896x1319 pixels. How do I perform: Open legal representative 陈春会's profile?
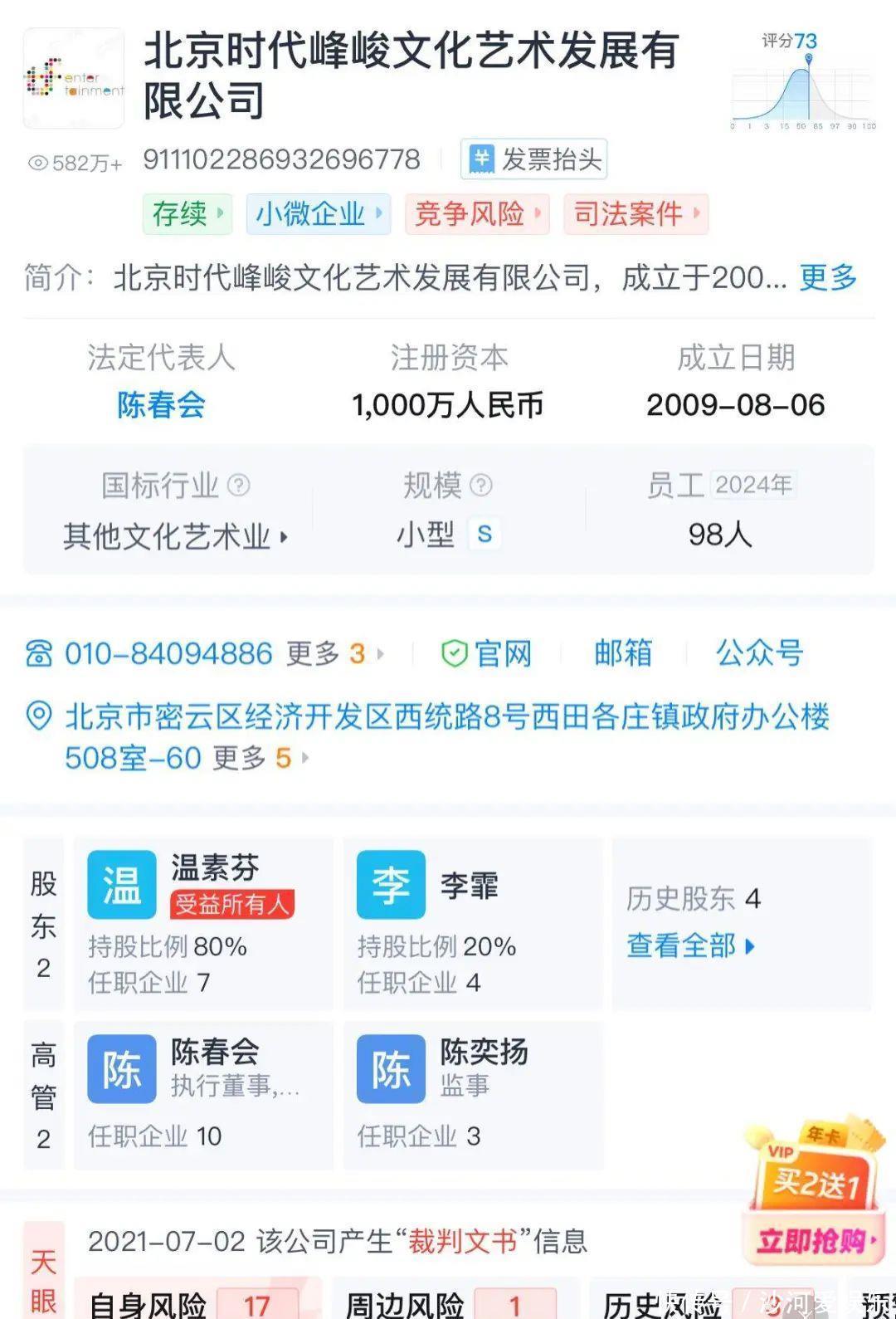click(x=161, y=405)
